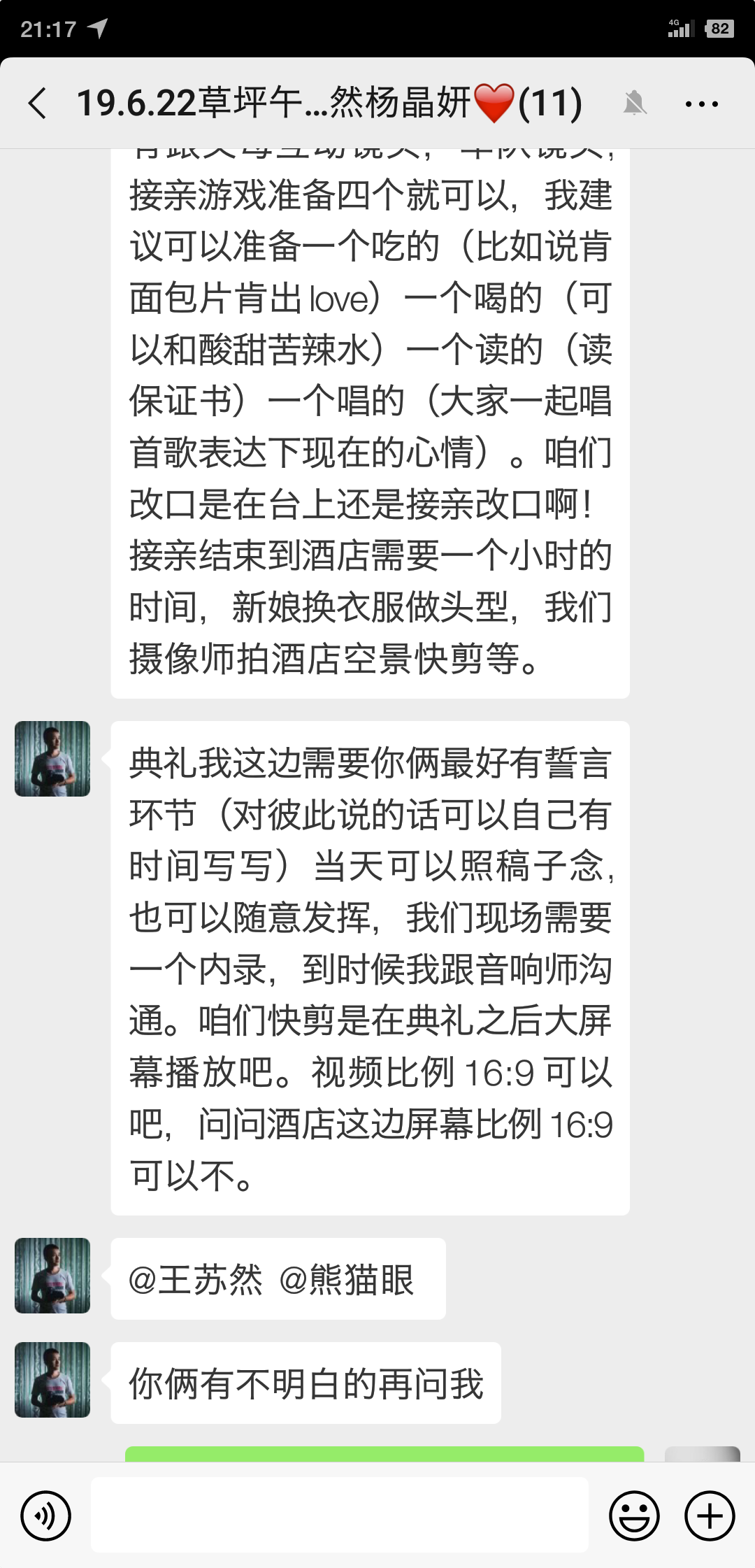Open the plus attachment menu

coord(710,1516)
